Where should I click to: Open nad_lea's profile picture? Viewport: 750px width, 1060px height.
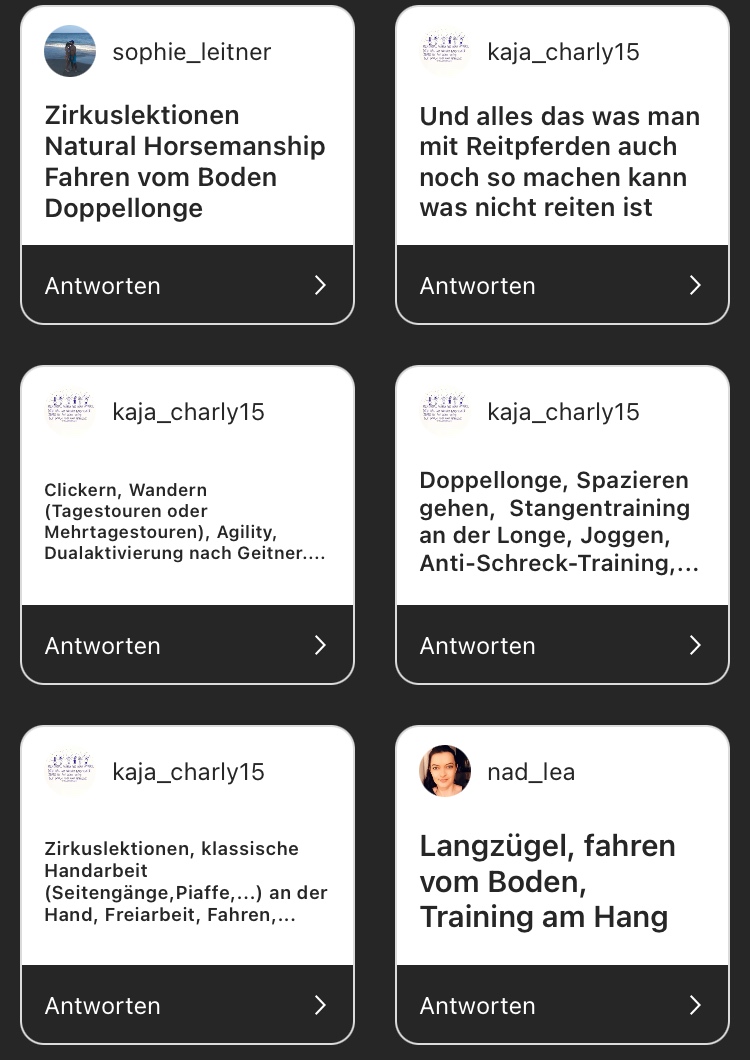pyautogui.click(x=445, y=771)
